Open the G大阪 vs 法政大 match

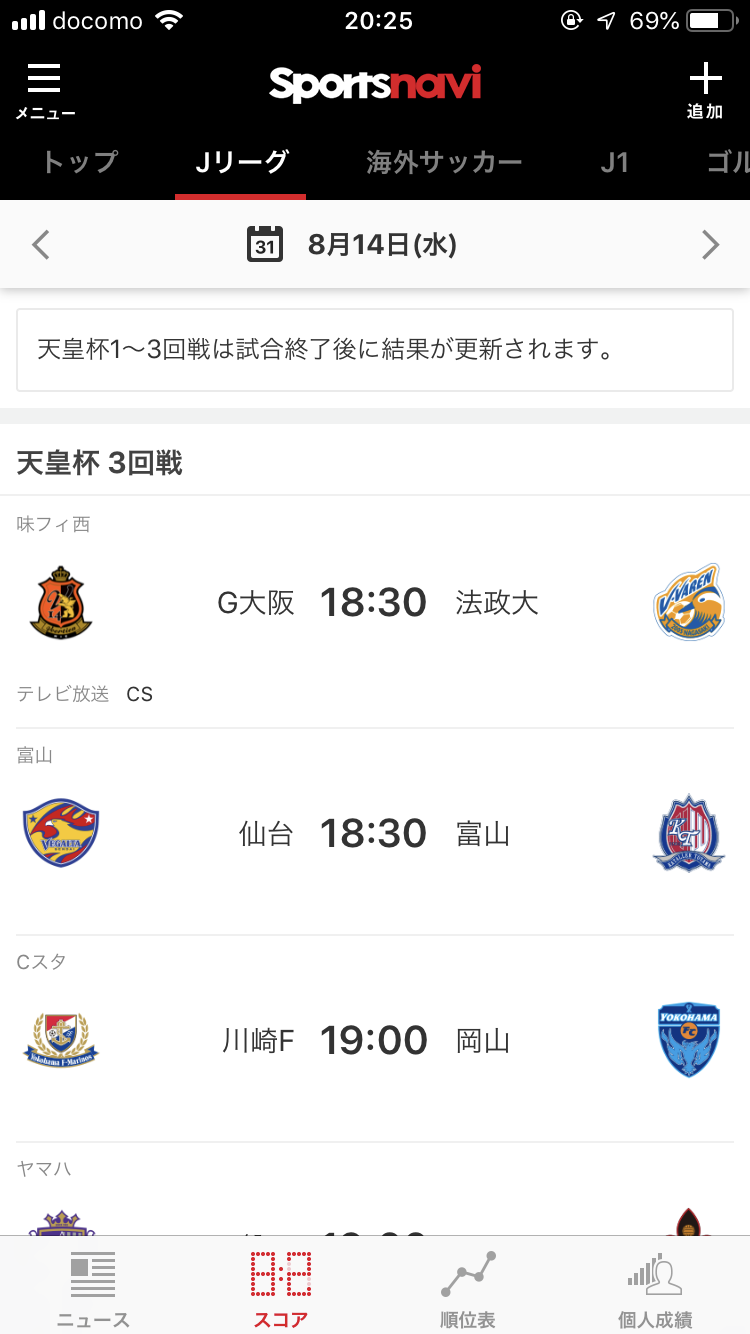[x=375, y=602]
